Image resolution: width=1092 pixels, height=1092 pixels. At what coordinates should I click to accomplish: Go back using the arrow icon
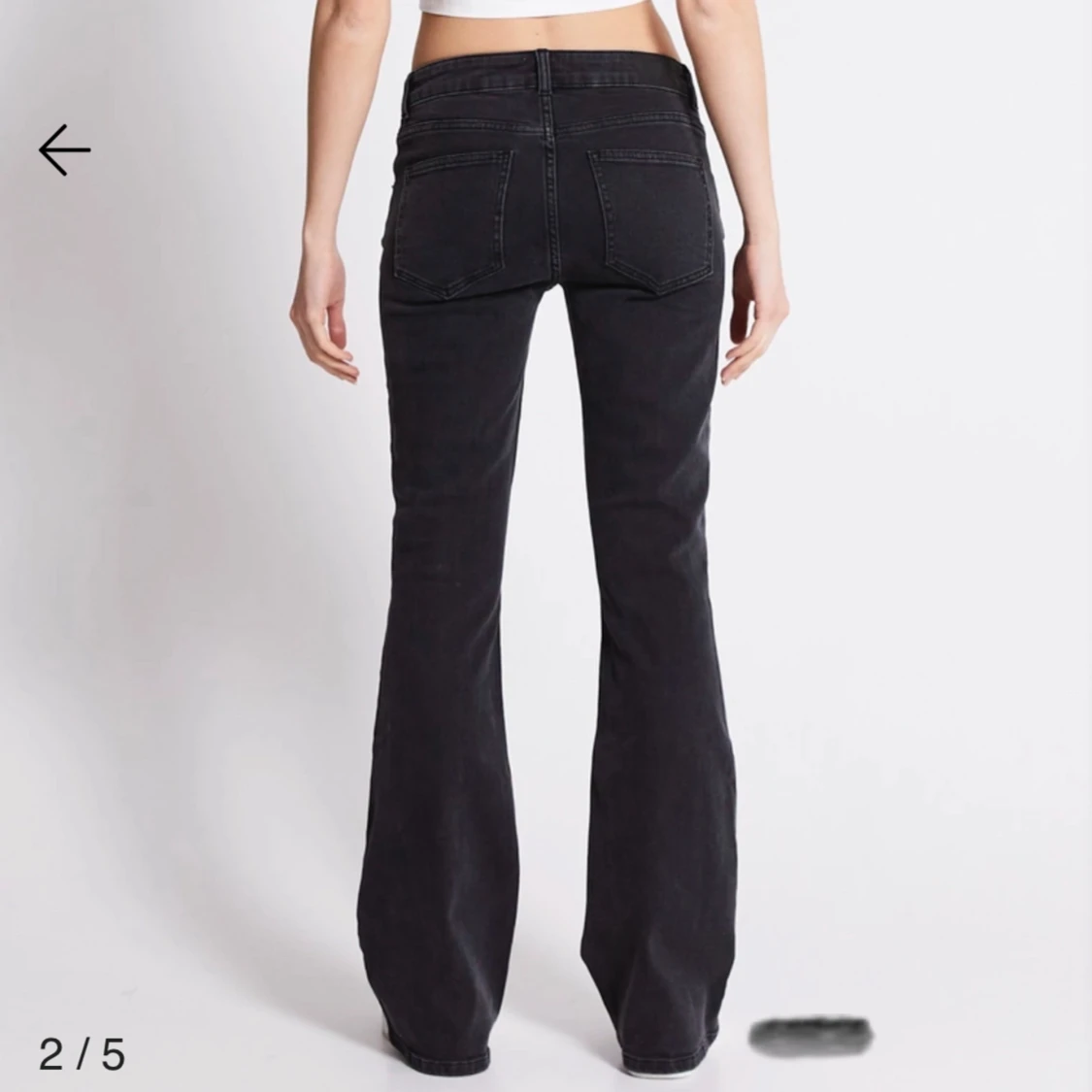point(64,149)
